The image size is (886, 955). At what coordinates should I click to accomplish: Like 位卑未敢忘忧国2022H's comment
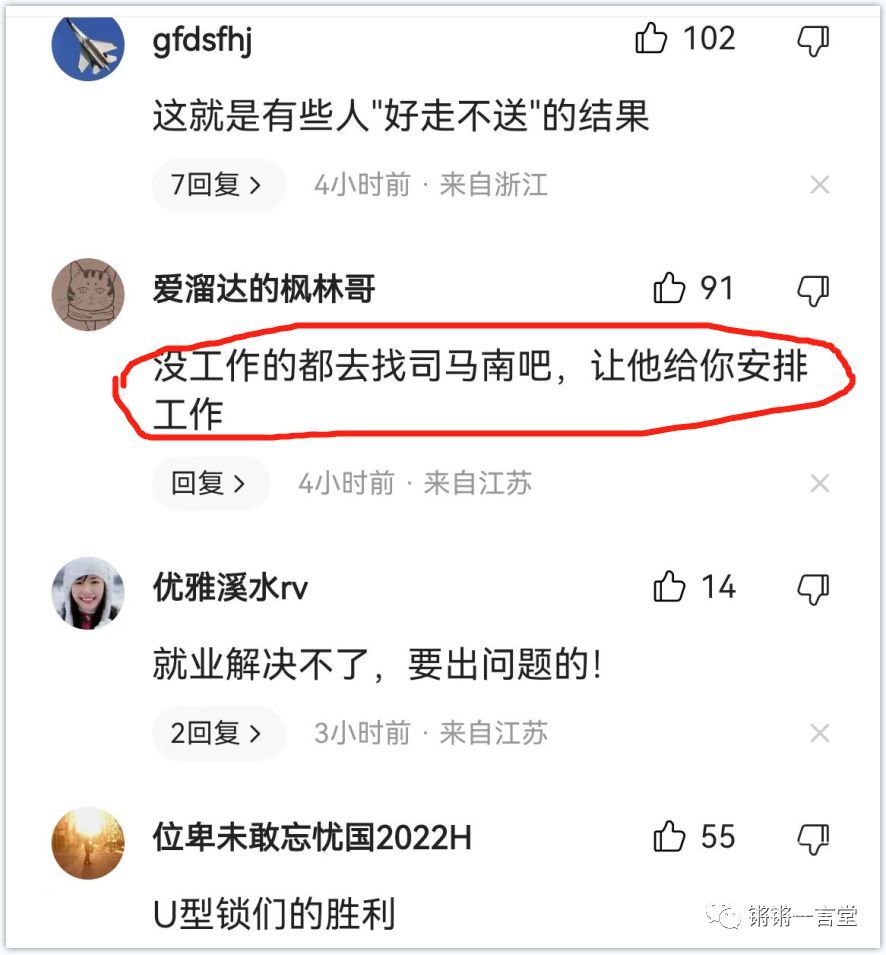(x=669, y=837)
